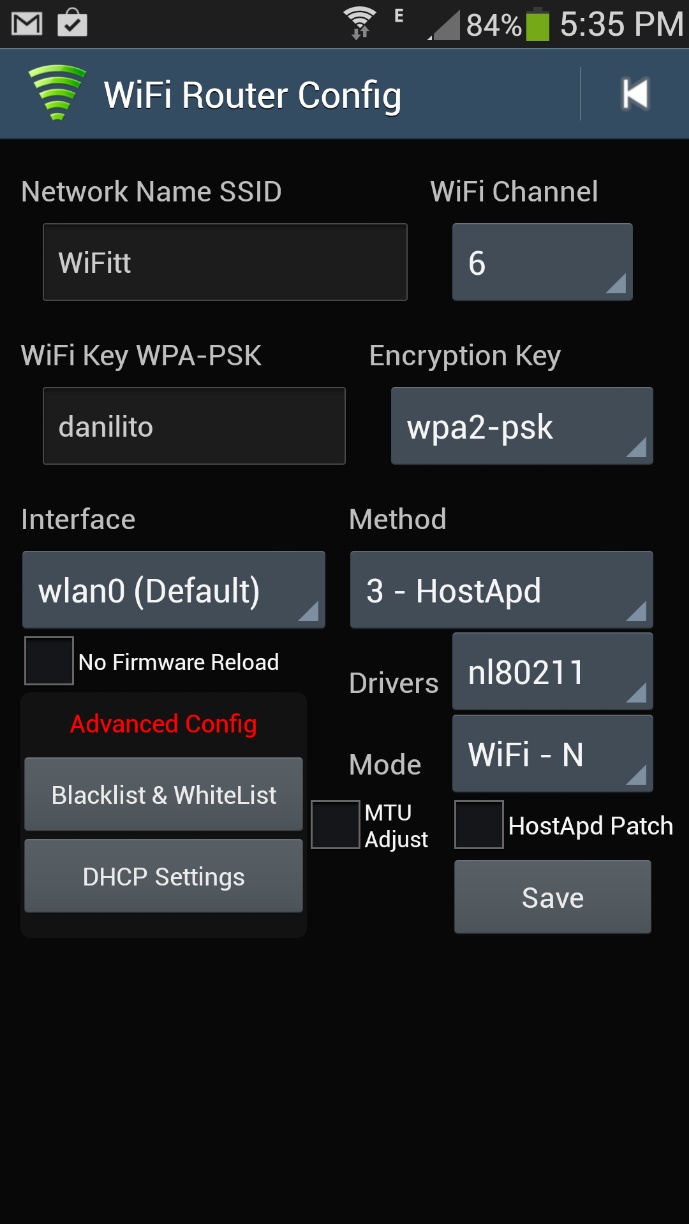
Task: Open Blacklist & WhiteList settings
Action: coord(164,795)
